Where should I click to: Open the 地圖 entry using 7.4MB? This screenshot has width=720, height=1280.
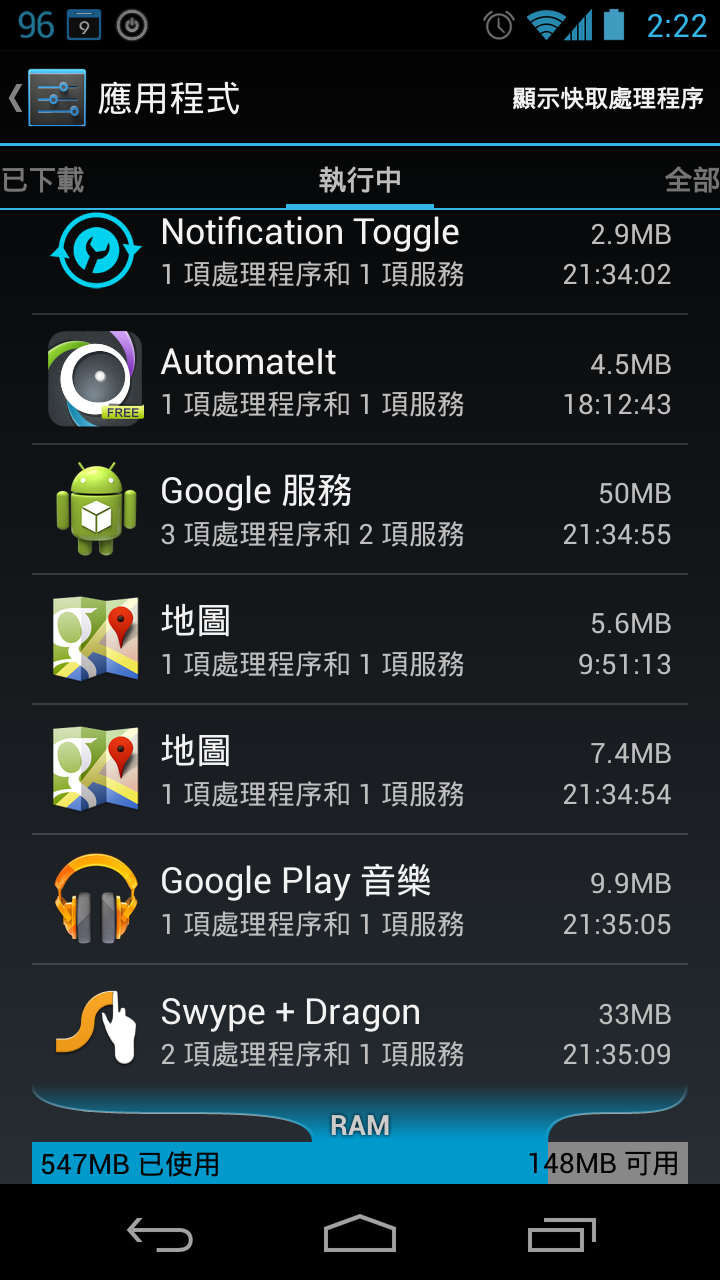(360, 771)
